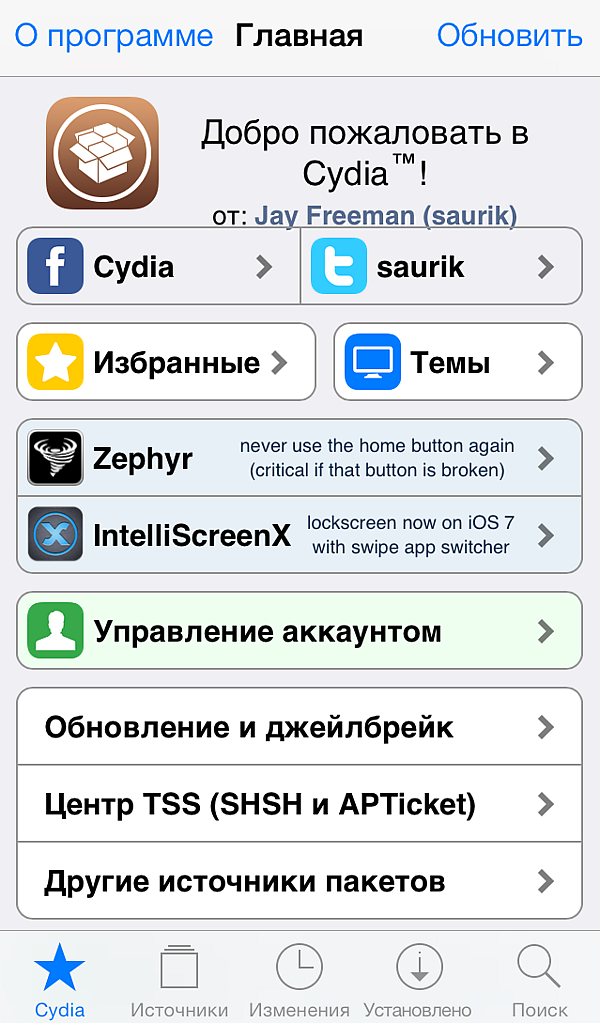Open Центр TSS (SHSH и APTicket)
This screenshot has width=600, height=1023.
(299, 804)
